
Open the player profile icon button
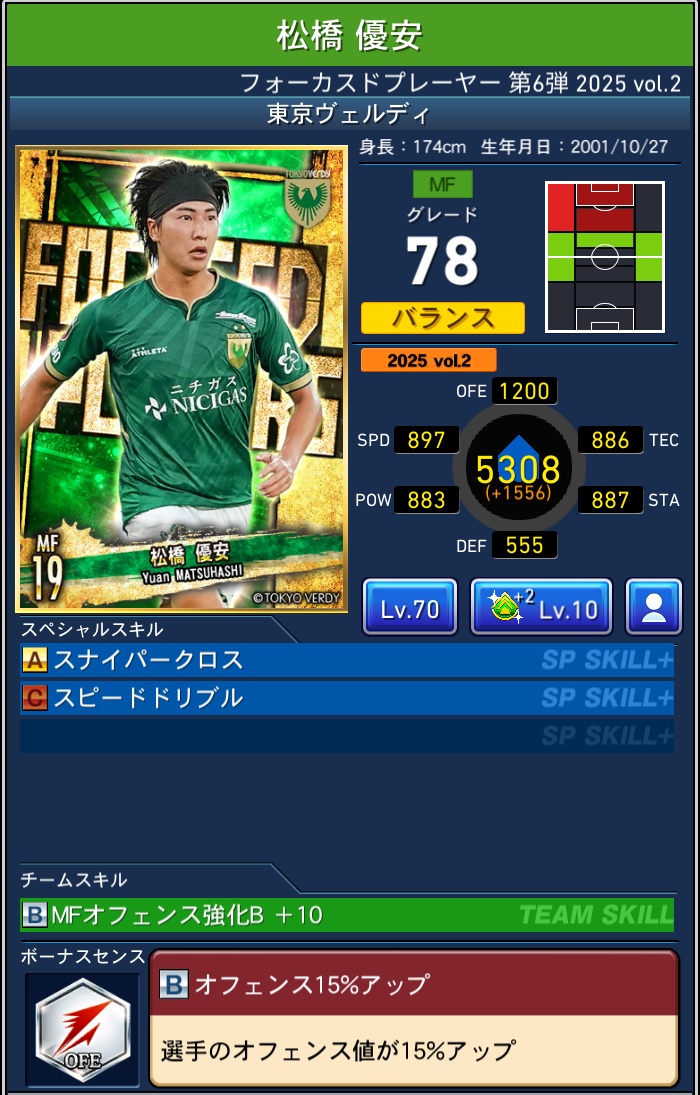click(653, 608)
